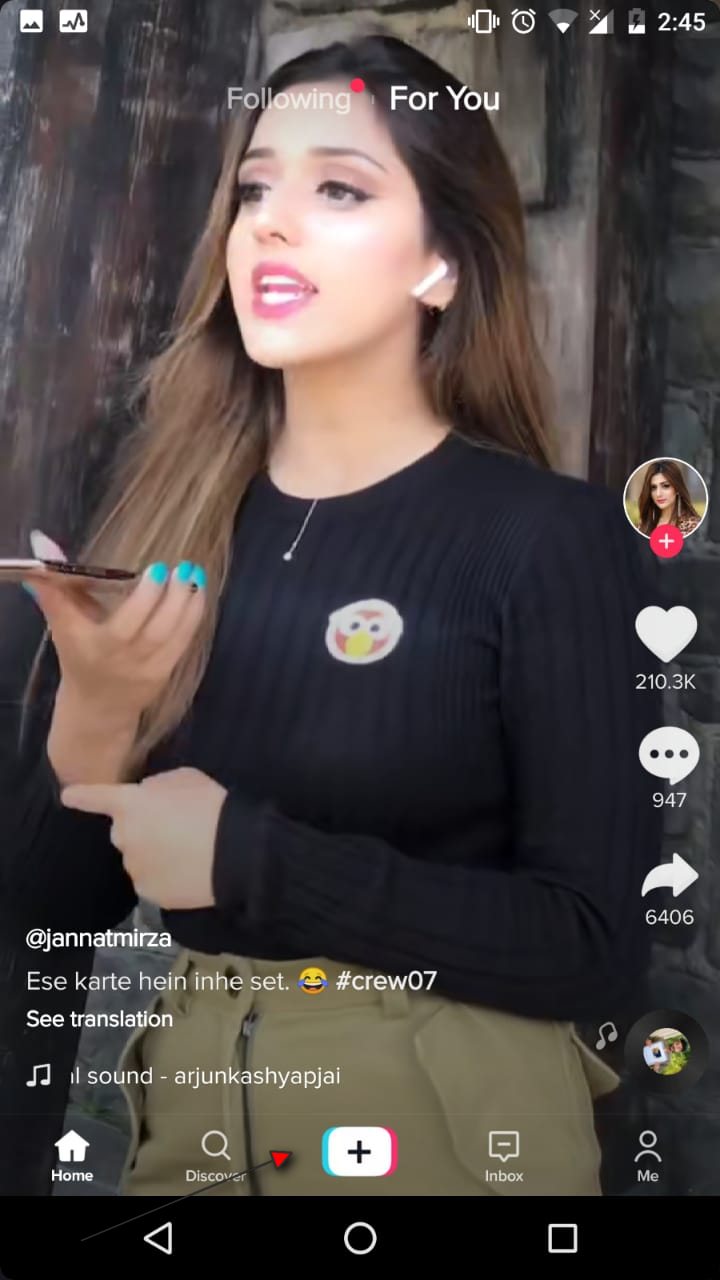
Task: Tap the system back button
Action: pos(158,1238)
